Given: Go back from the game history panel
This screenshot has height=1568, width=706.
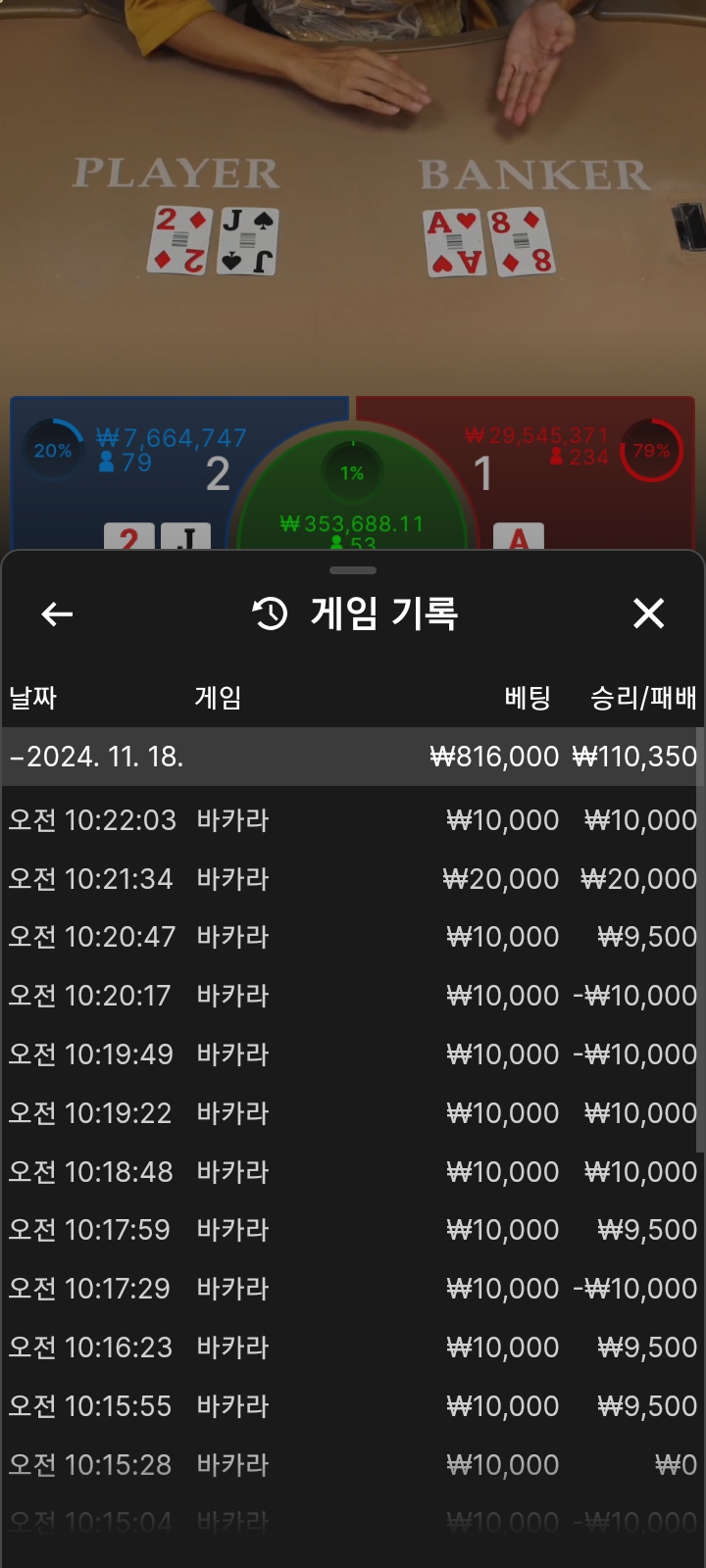Looking at the screenshot, I should click(57, 614).
